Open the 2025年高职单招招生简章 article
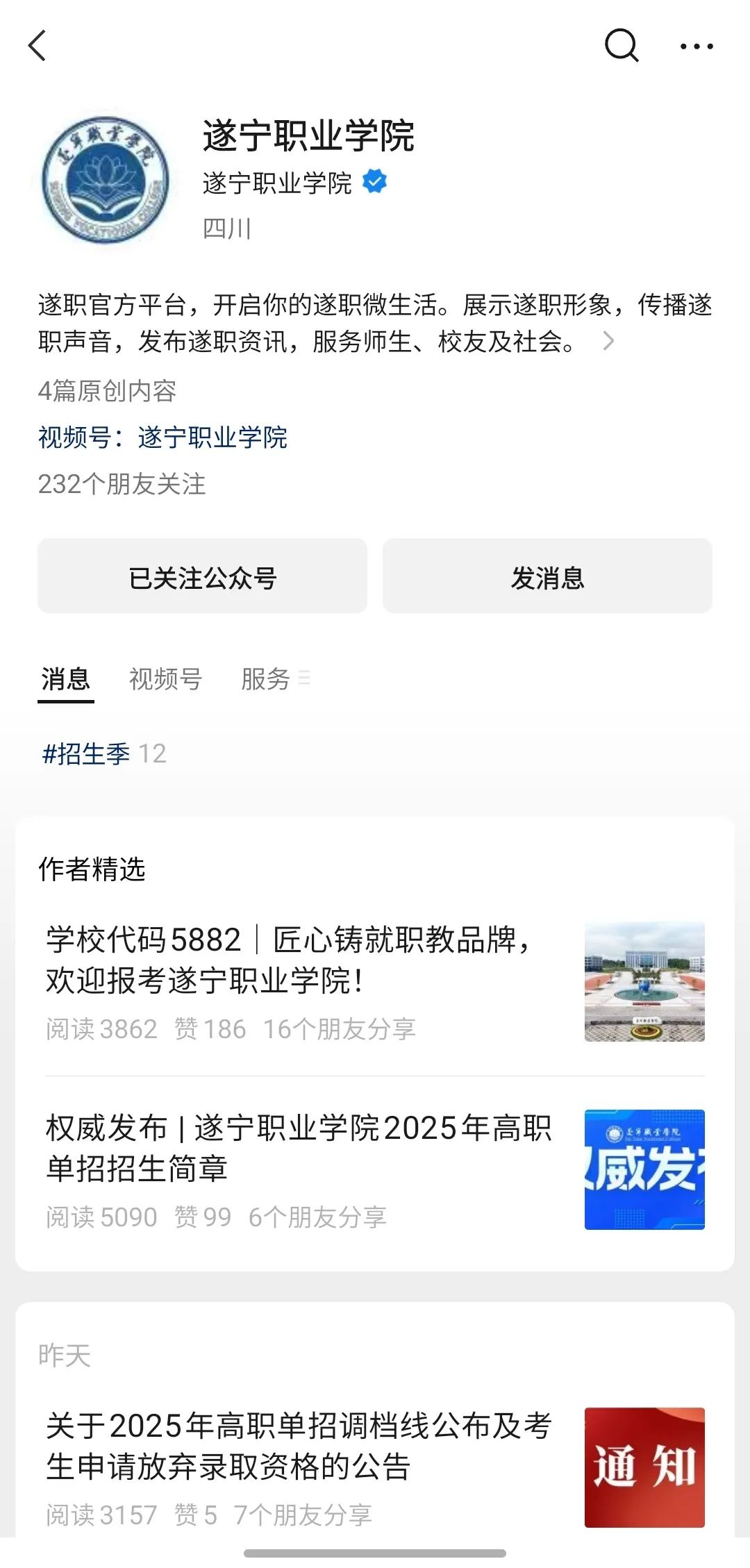This screenshot has height=1568, width=750. point(299,1148)
